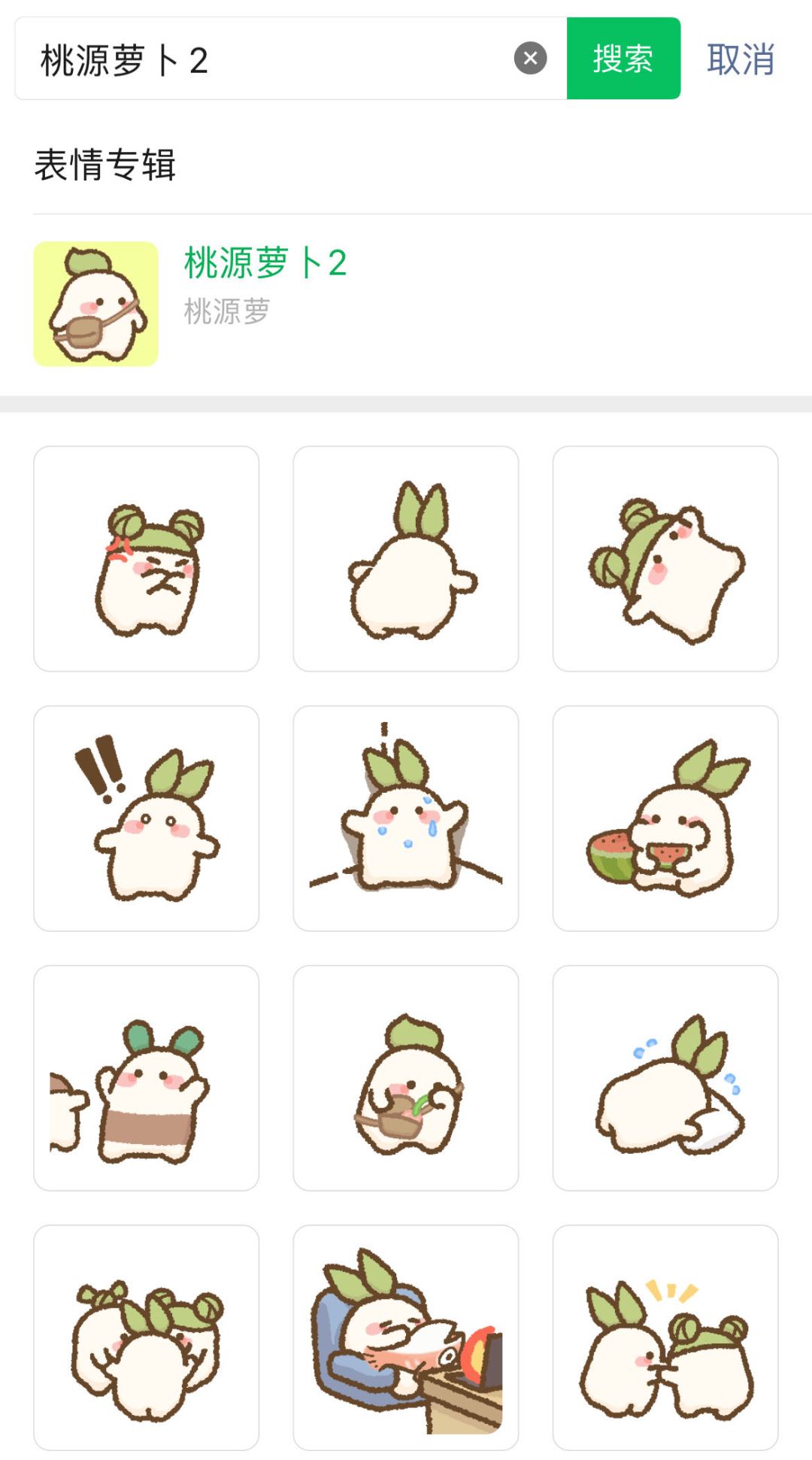812x1460 pixels.
Task: Choose the radish in blue armchair sticker
Action: pyautogui.click(x=406, y=1337)
